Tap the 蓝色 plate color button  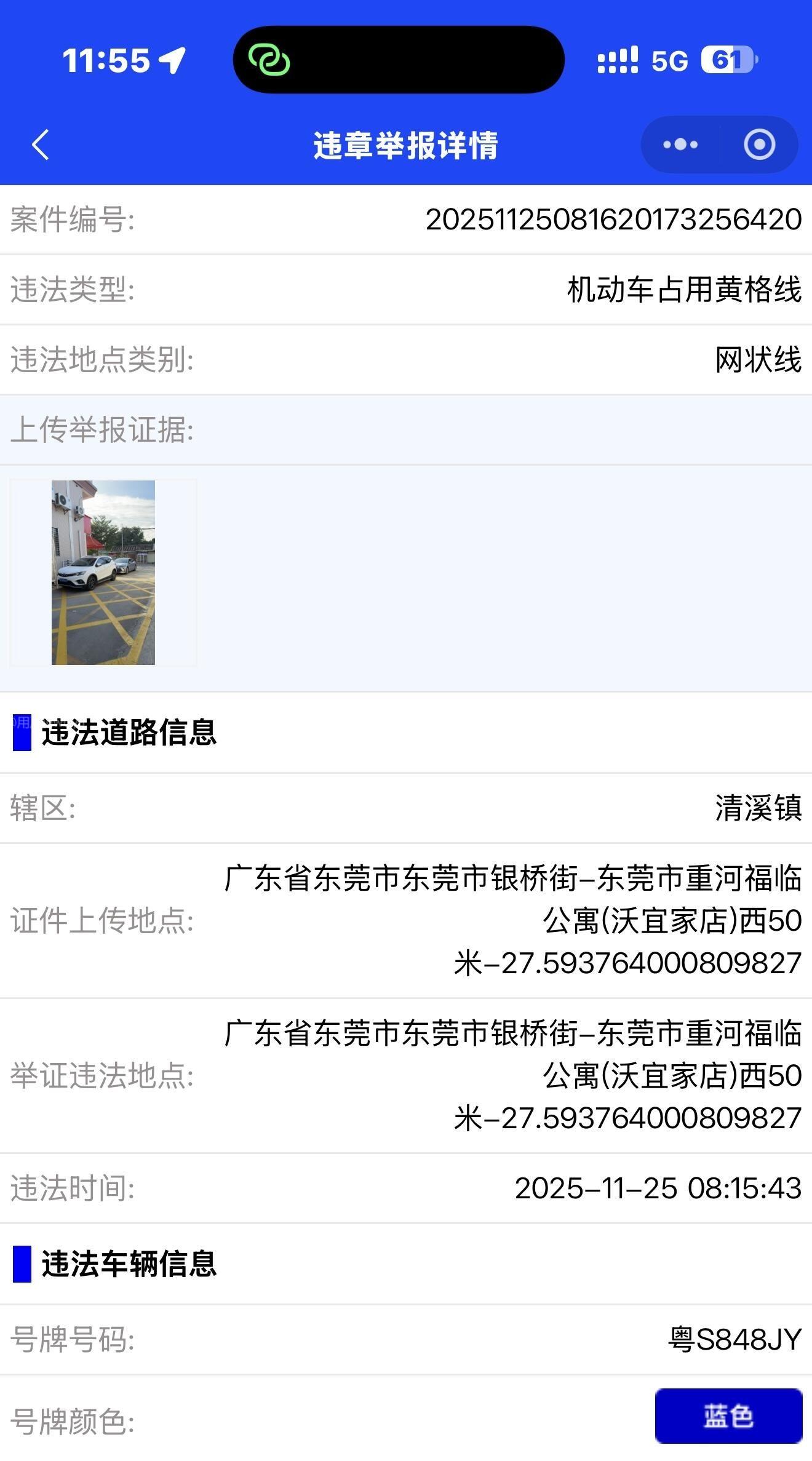click(728, 1415)
